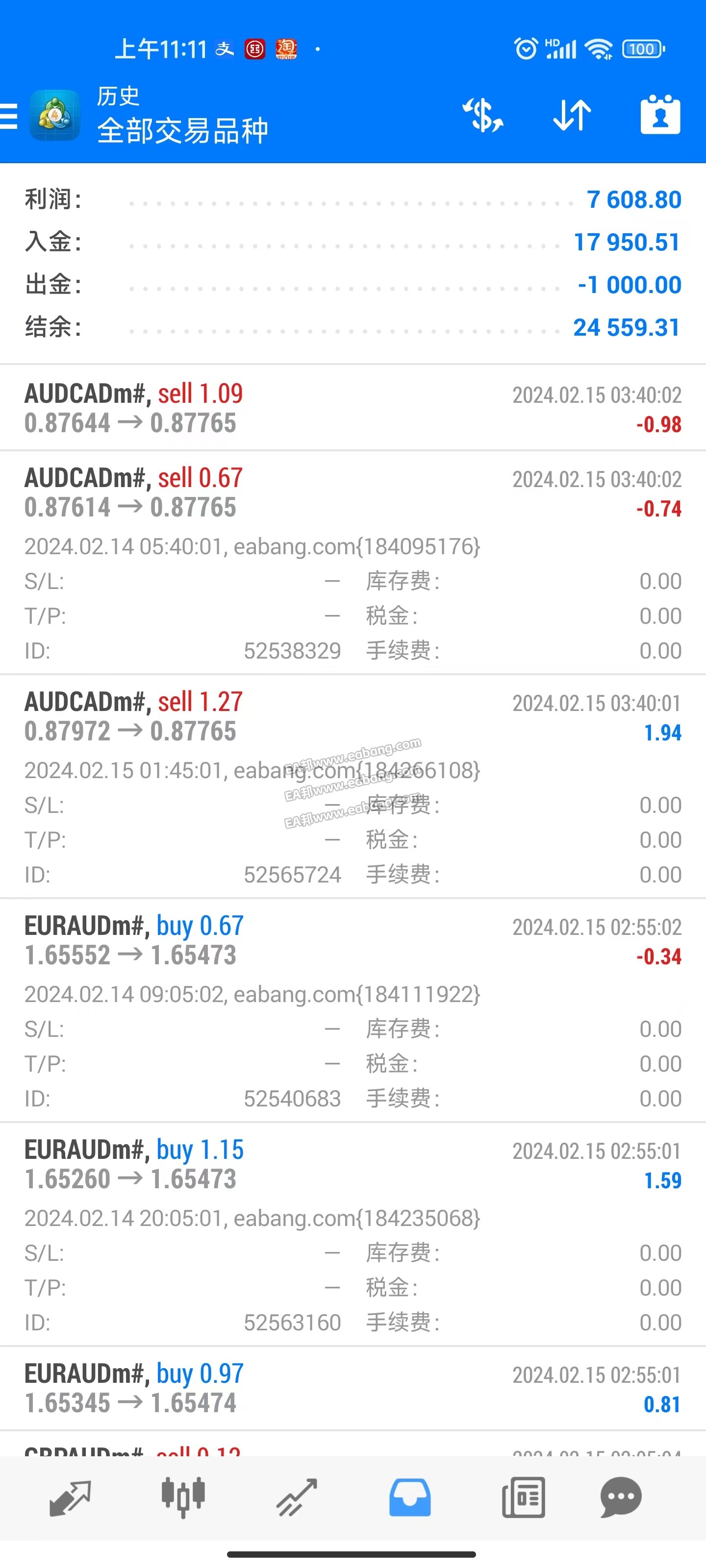
Task: Collapse the AUDCADm# sell 0.67 trade
Action: click(x=353, y=493)
